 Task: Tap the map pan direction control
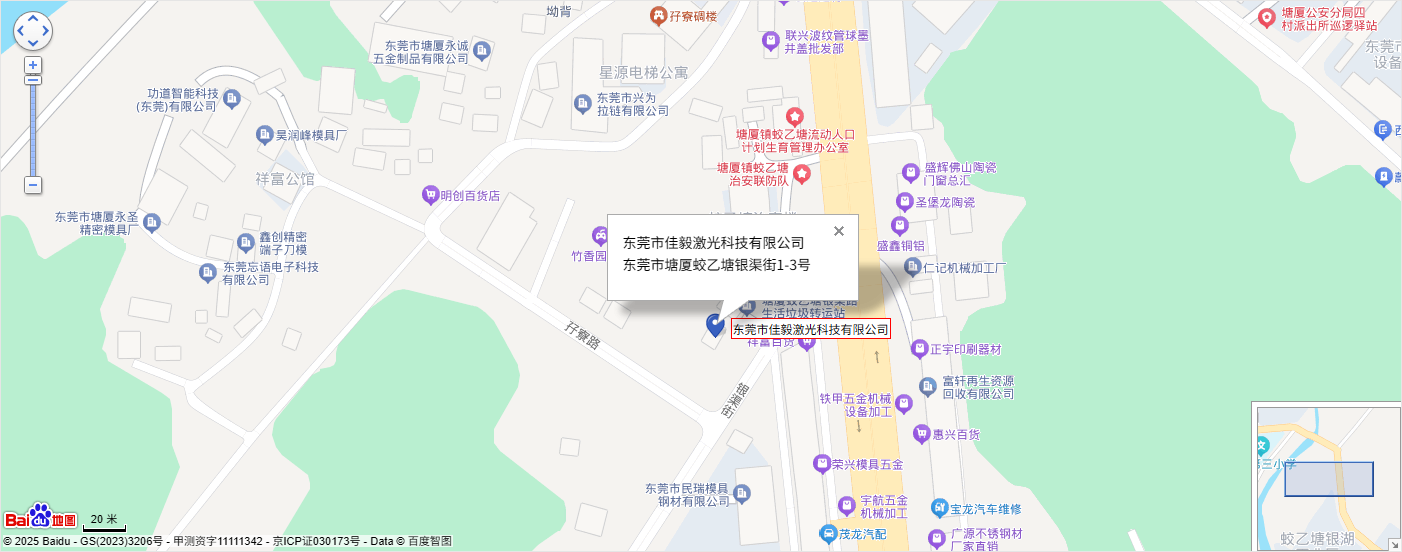[33, 31]
